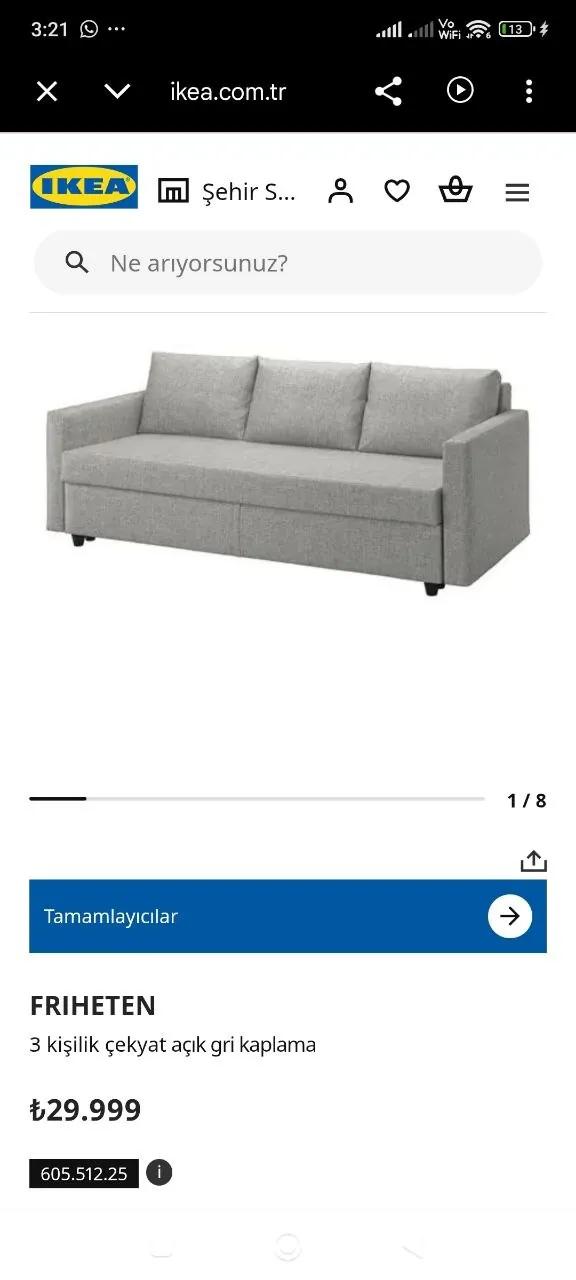Open the favorites heart list

point(397,191)
